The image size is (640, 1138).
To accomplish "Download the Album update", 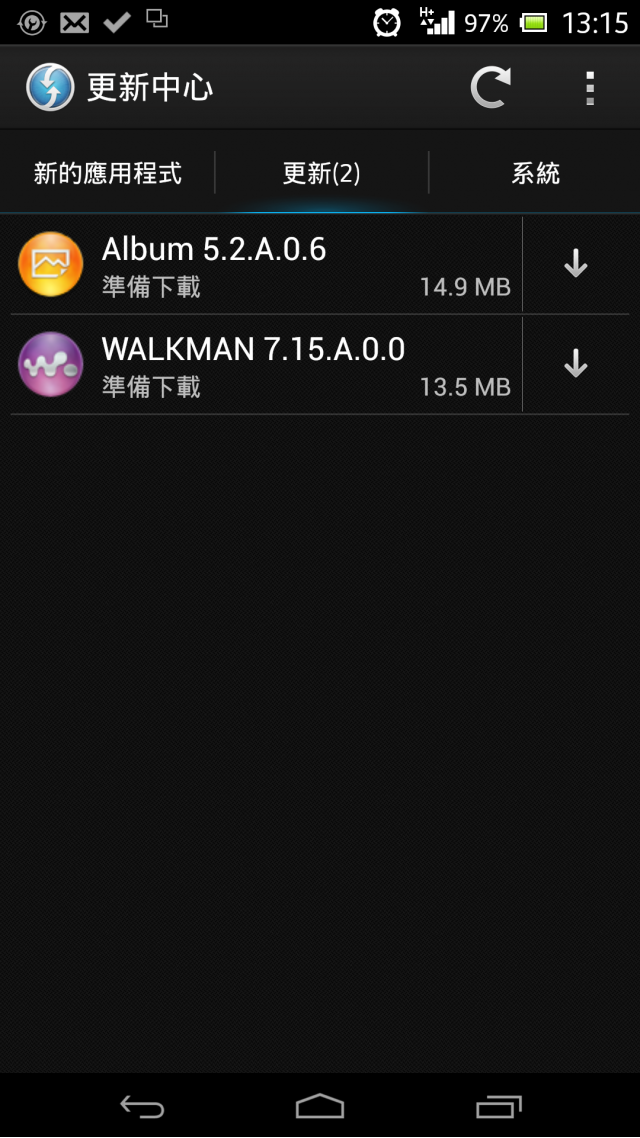I will 576,265.
